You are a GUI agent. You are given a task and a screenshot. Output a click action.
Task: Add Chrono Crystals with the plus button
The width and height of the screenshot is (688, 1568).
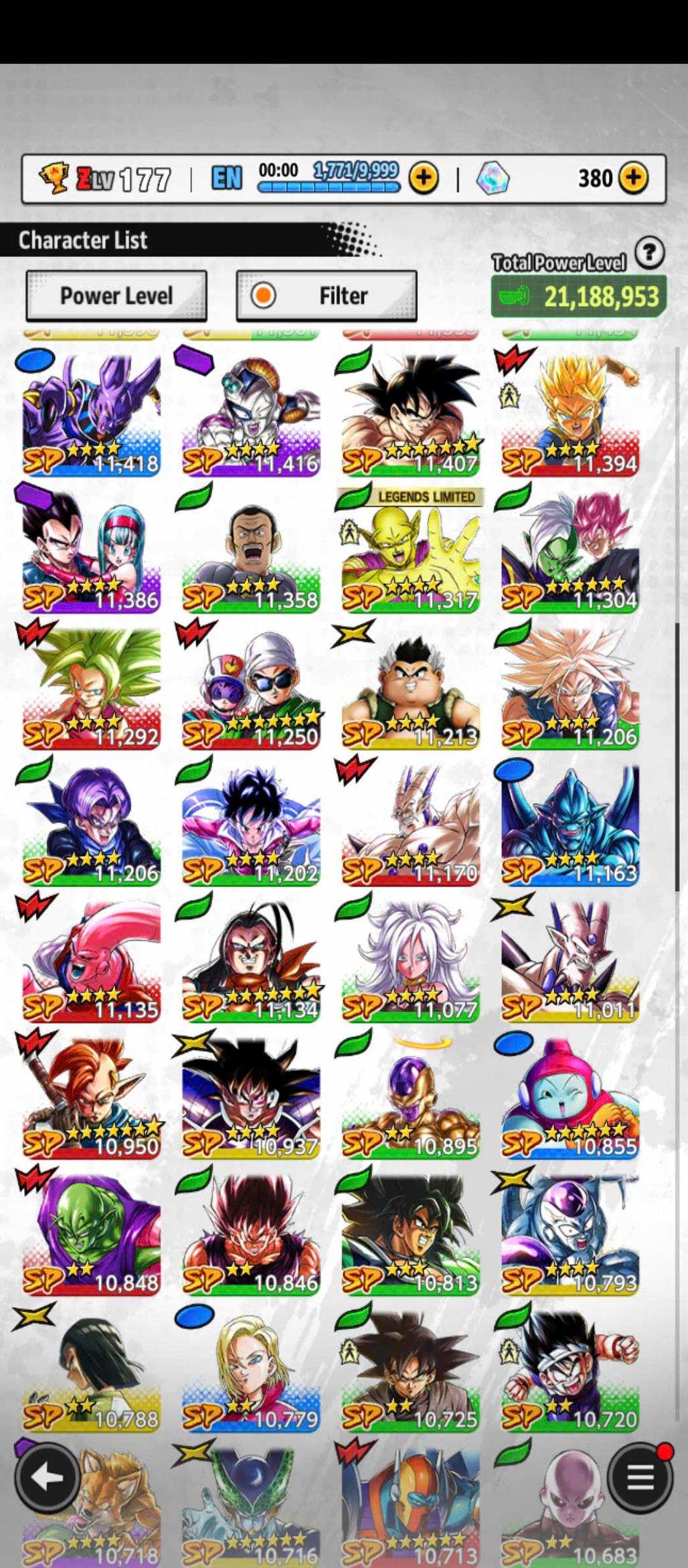point(633,178)
